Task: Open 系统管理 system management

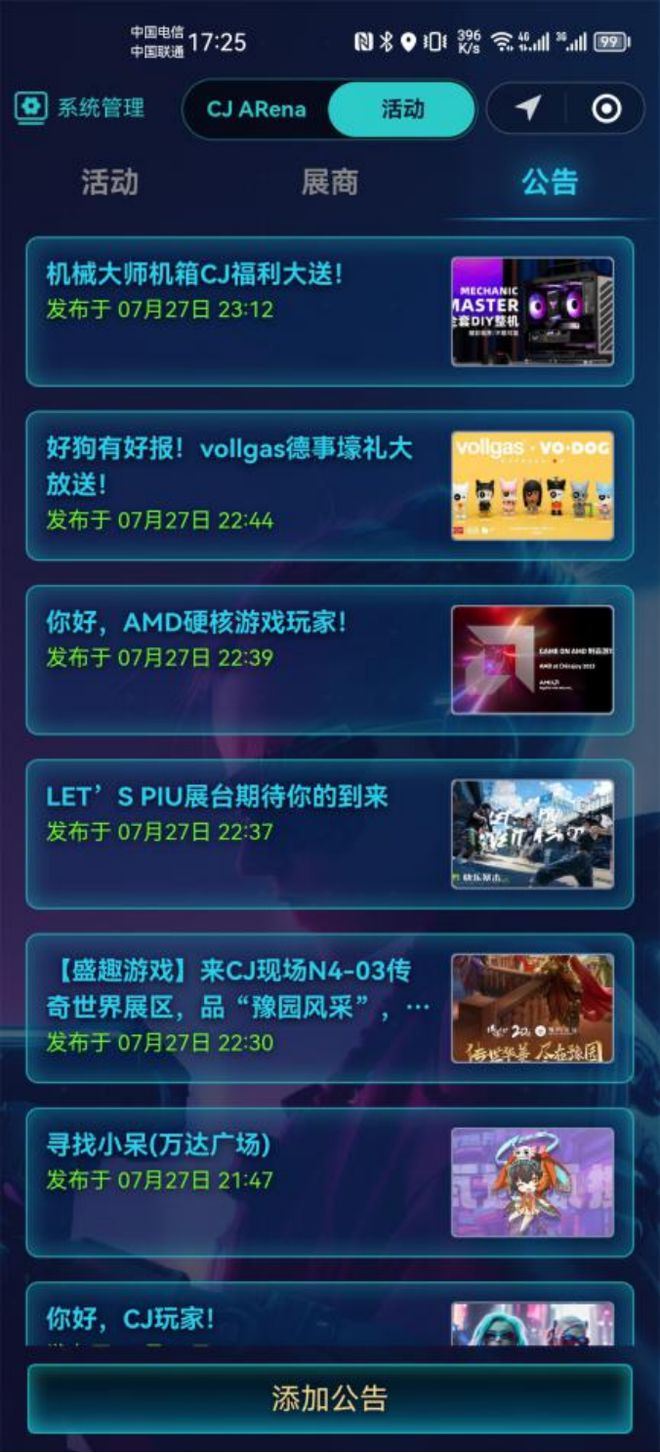Action: tap(80, 108)
